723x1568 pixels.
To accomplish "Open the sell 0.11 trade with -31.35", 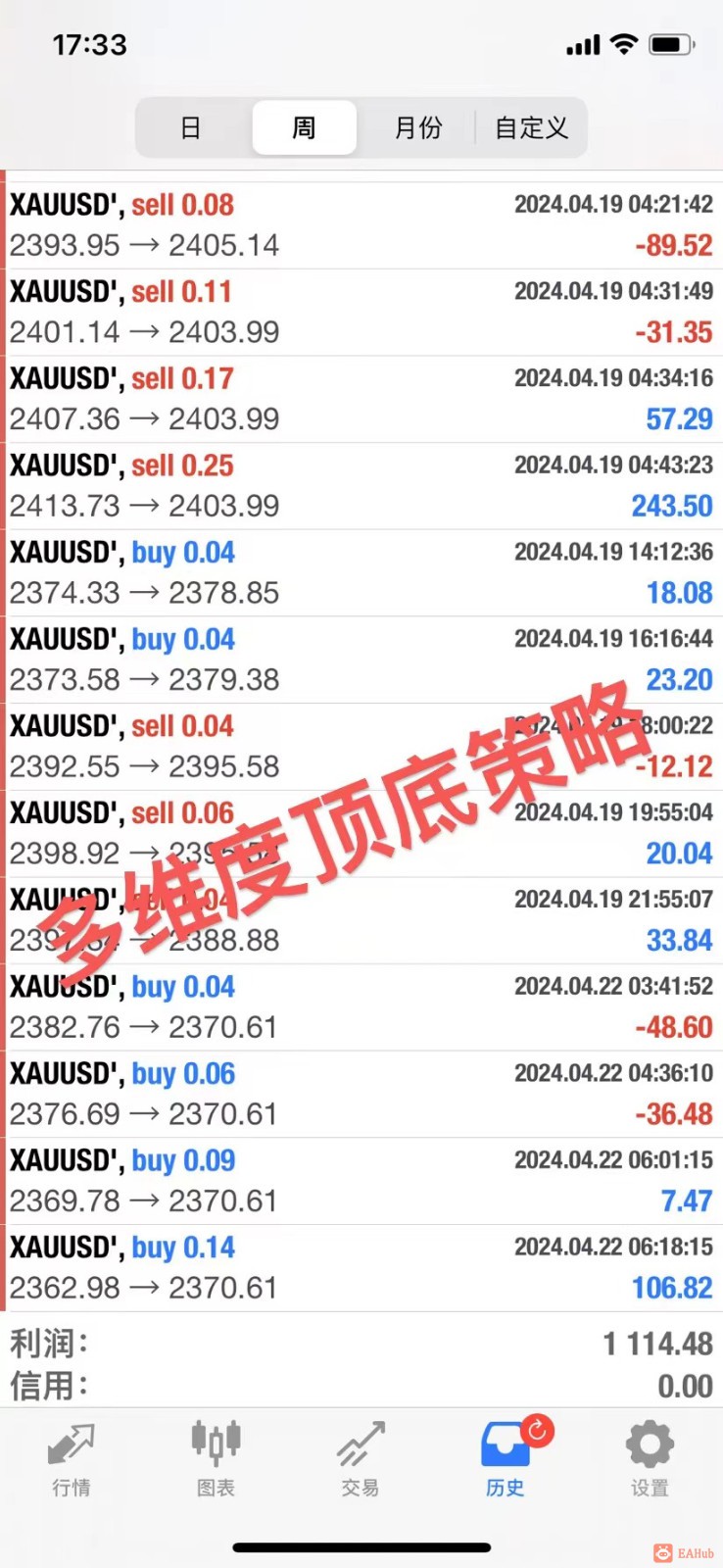I will pos(361,312).
